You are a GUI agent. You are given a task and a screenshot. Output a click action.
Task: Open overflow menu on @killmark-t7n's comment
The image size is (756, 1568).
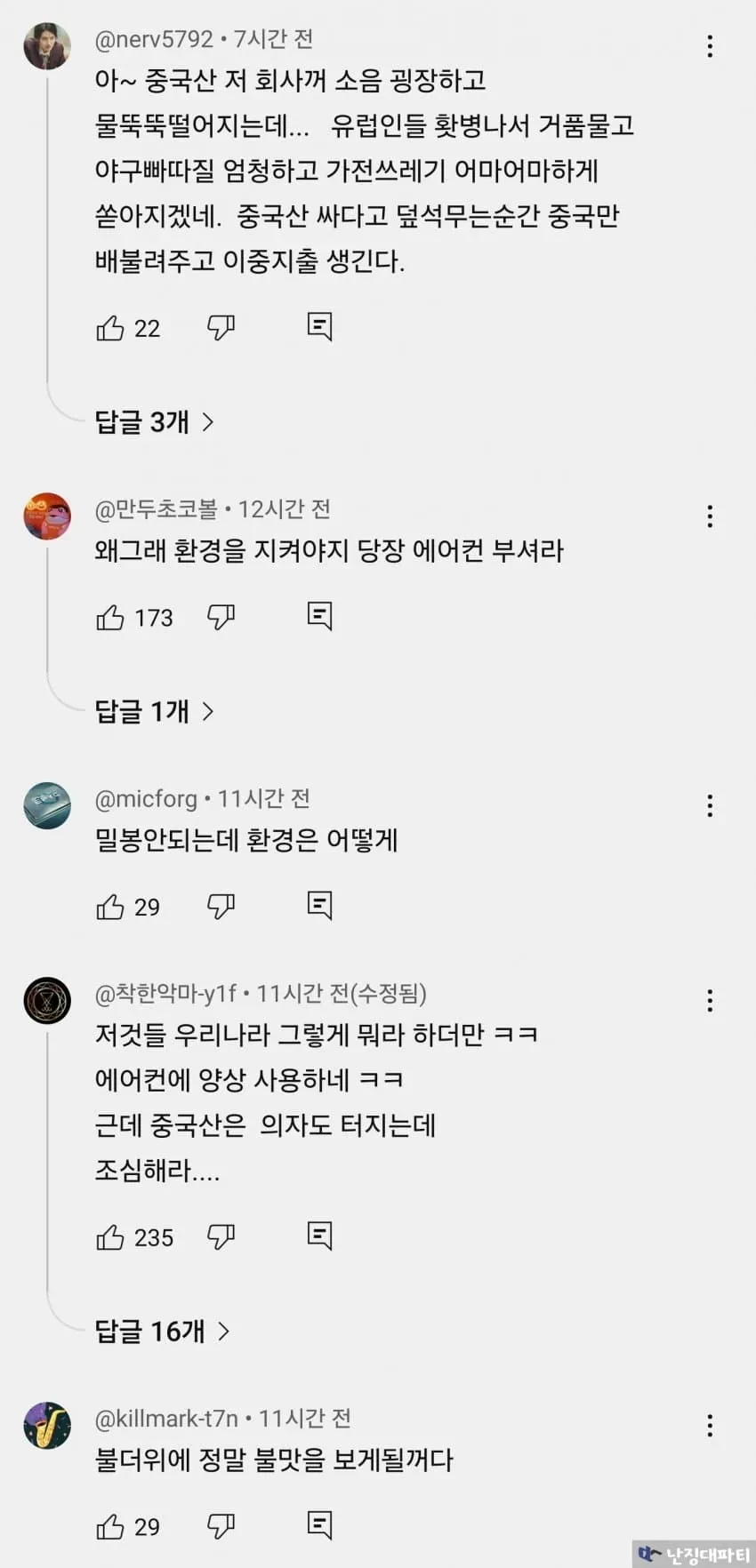pos(710,1426)
